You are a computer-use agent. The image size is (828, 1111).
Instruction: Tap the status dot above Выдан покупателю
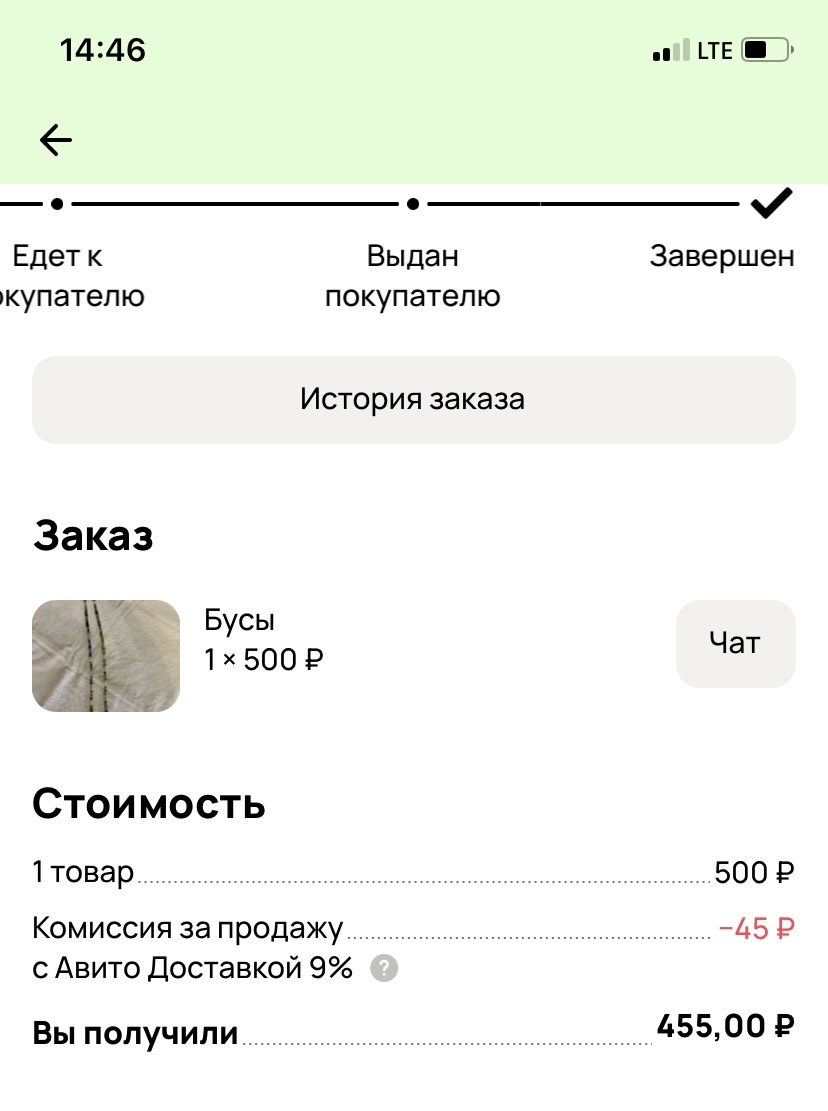pyautogui.click(x=412, y=204)
